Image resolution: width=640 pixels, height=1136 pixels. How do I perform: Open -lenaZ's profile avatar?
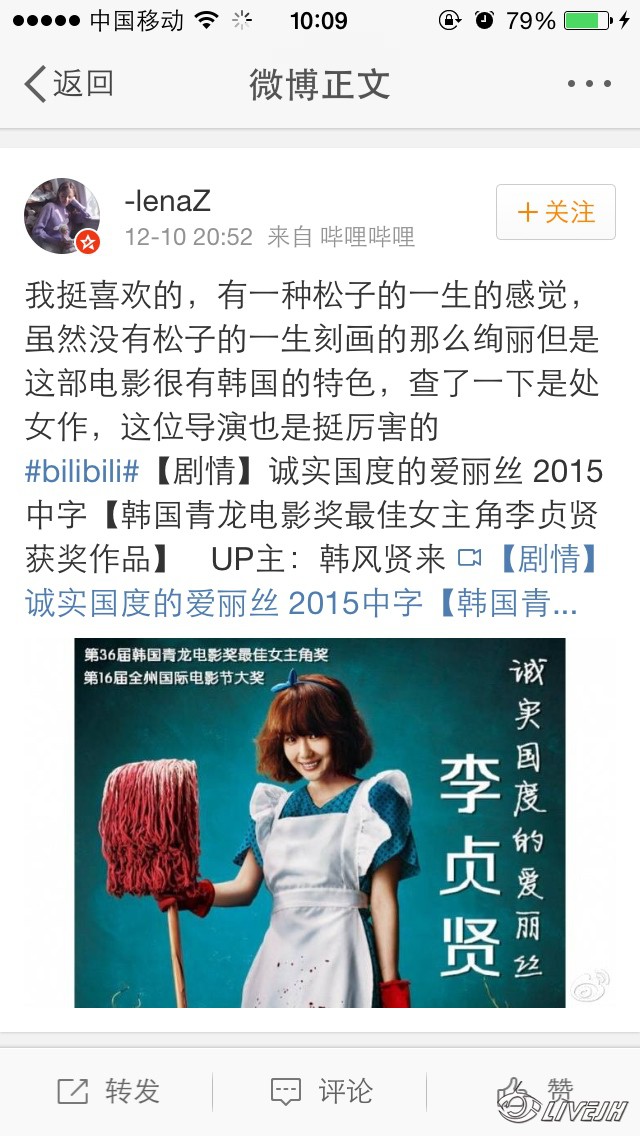[62, 216]
